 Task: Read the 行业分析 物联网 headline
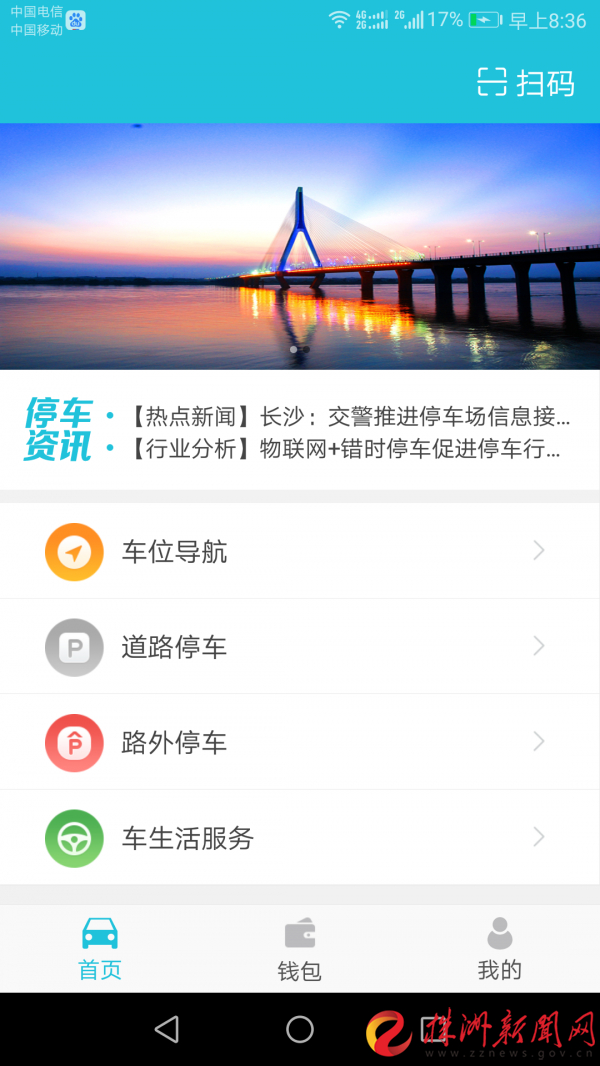tap(345, 449)
